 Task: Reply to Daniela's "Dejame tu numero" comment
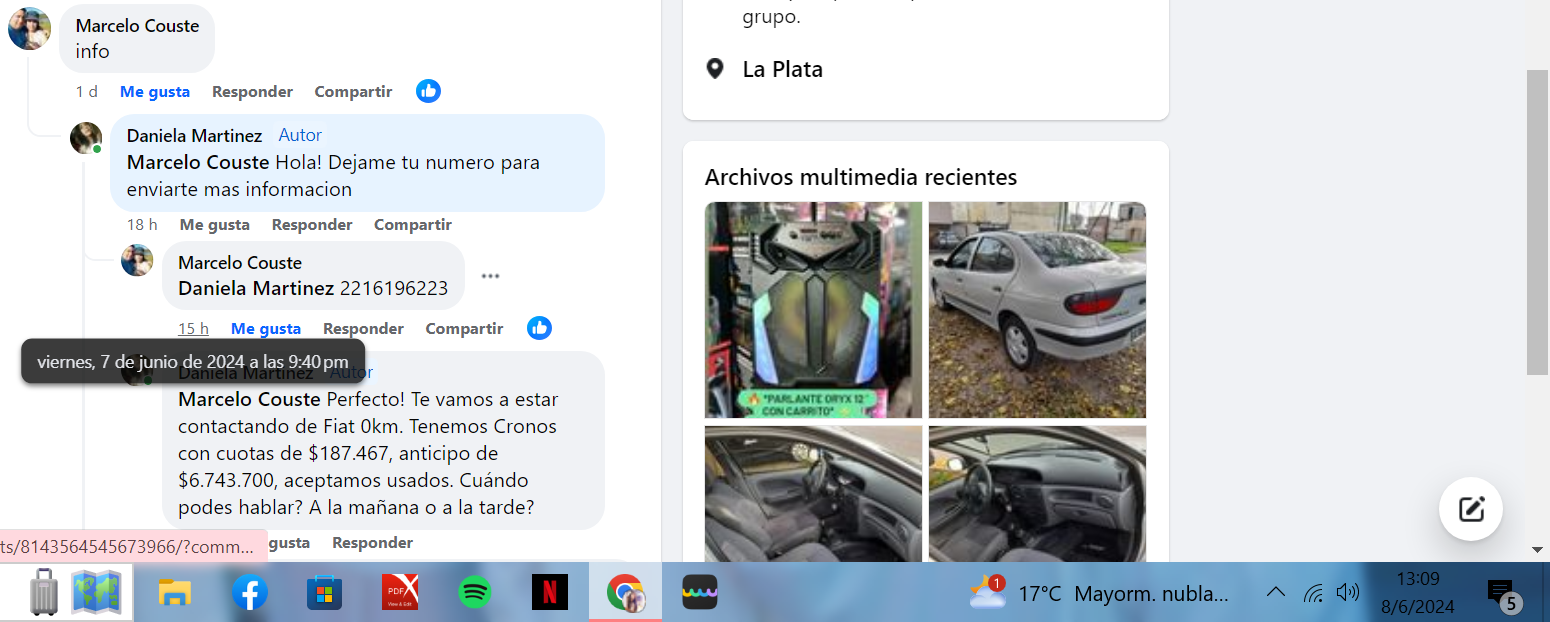click(311, 225)
